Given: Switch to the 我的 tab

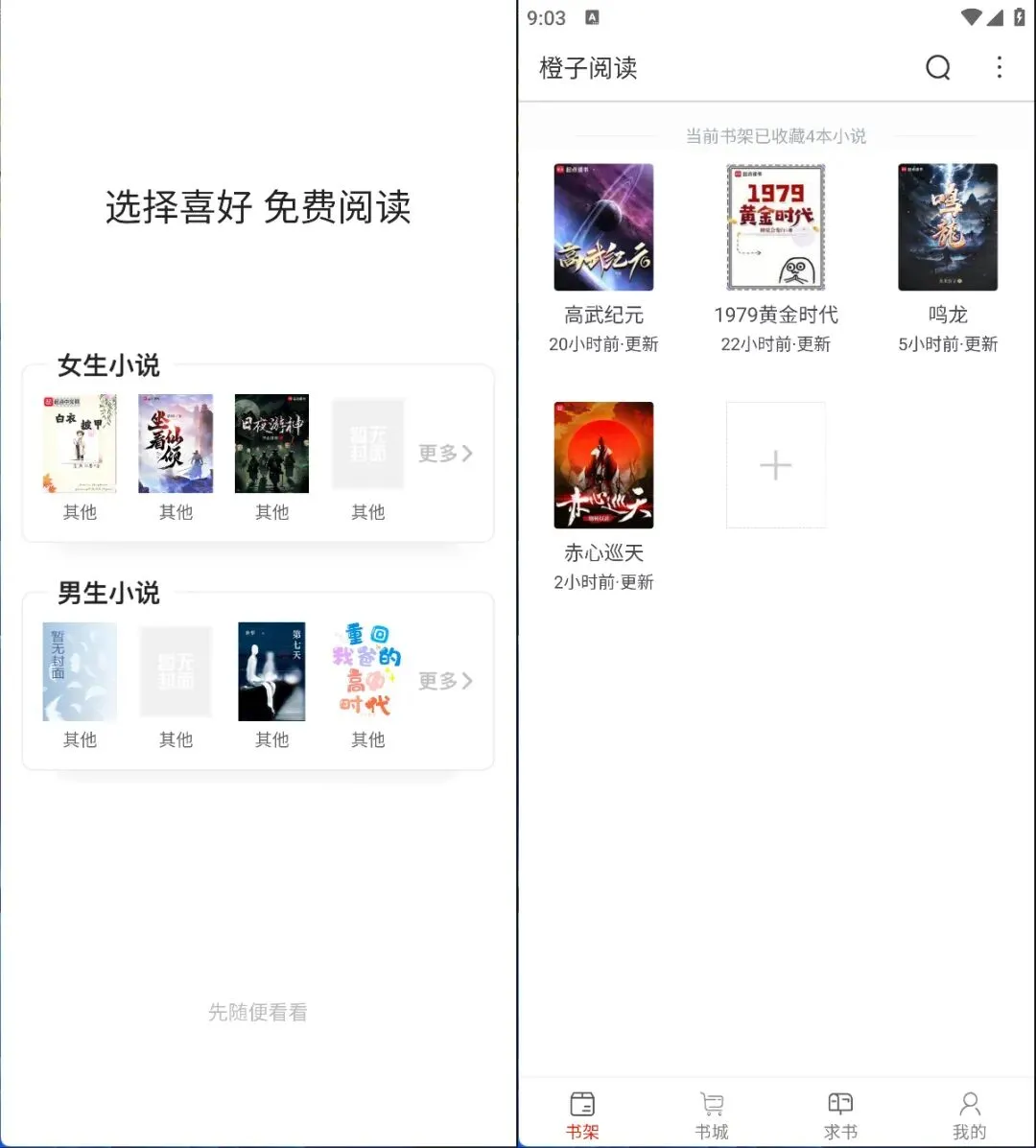Looking at the screenshot, I should tap(968, 1113).
